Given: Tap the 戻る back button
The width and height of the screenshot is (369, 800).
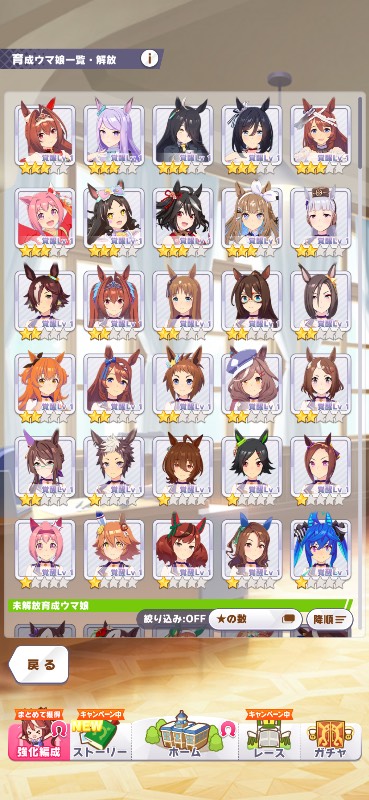Looking at the screenshot, I should pyautogui.click(x=39, y=665).
